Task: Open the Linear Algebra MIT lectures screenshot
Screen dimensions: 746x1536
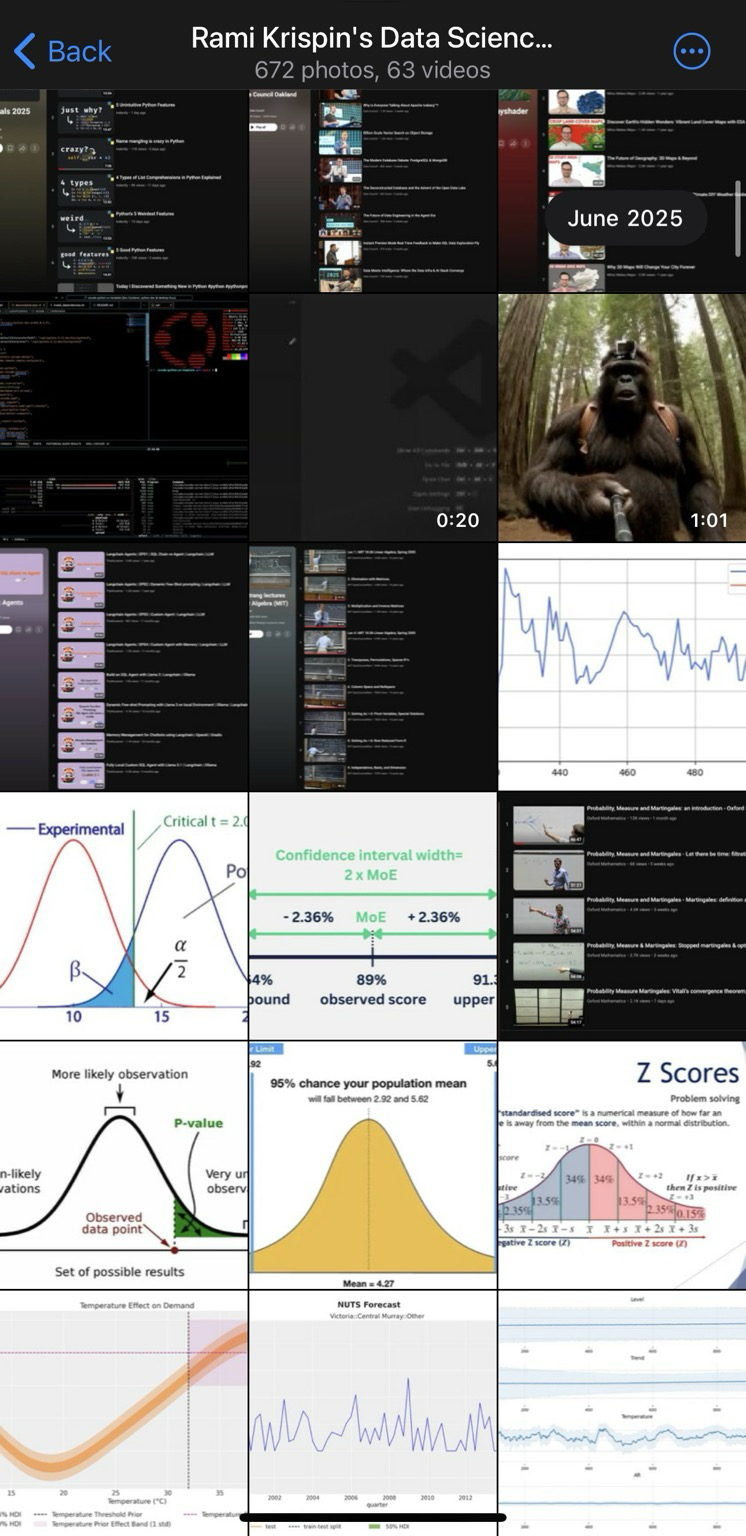Action: click(373, 666)
